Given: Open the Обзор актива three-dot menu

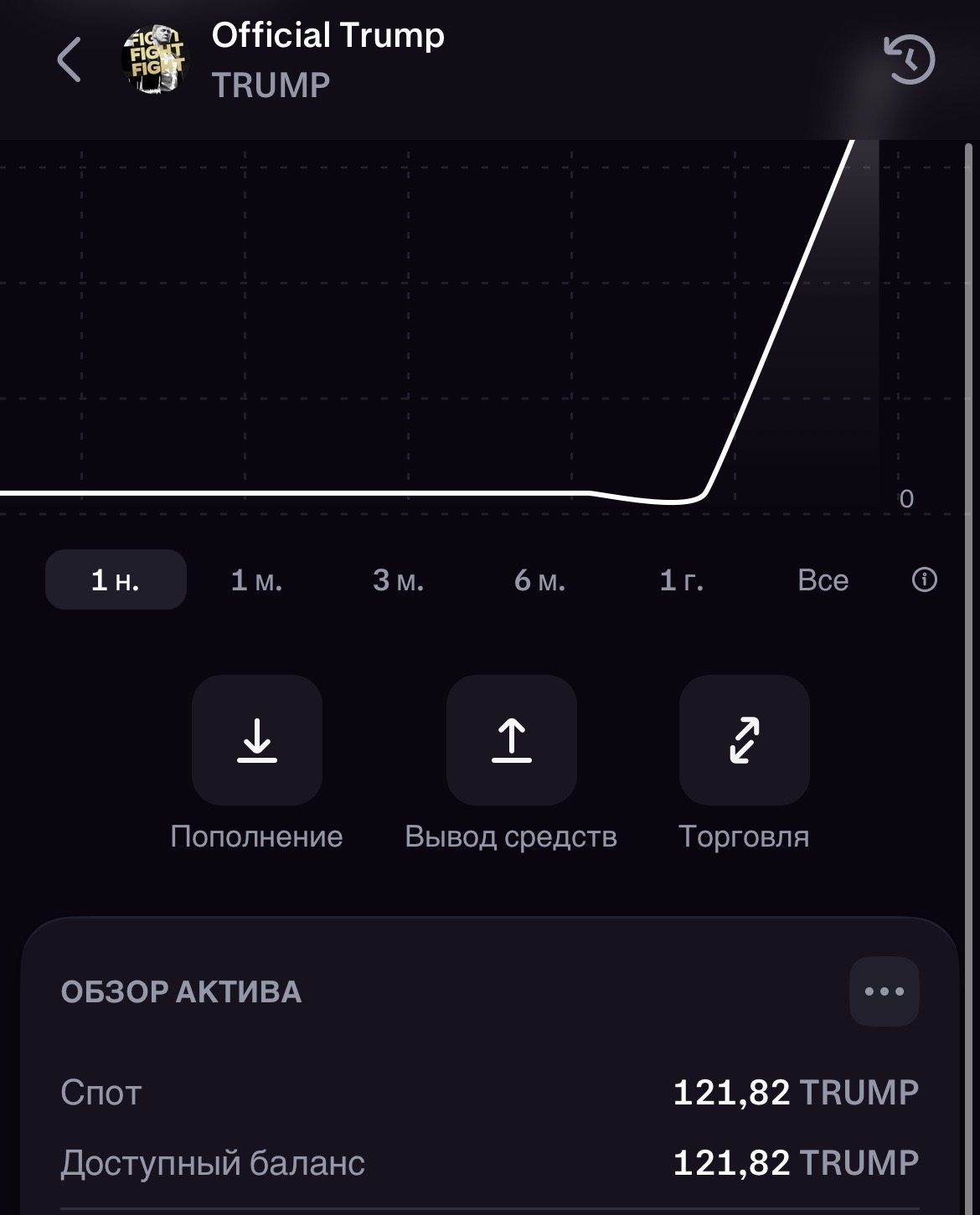Looking at the screenshot, I should tap(884, 991).
